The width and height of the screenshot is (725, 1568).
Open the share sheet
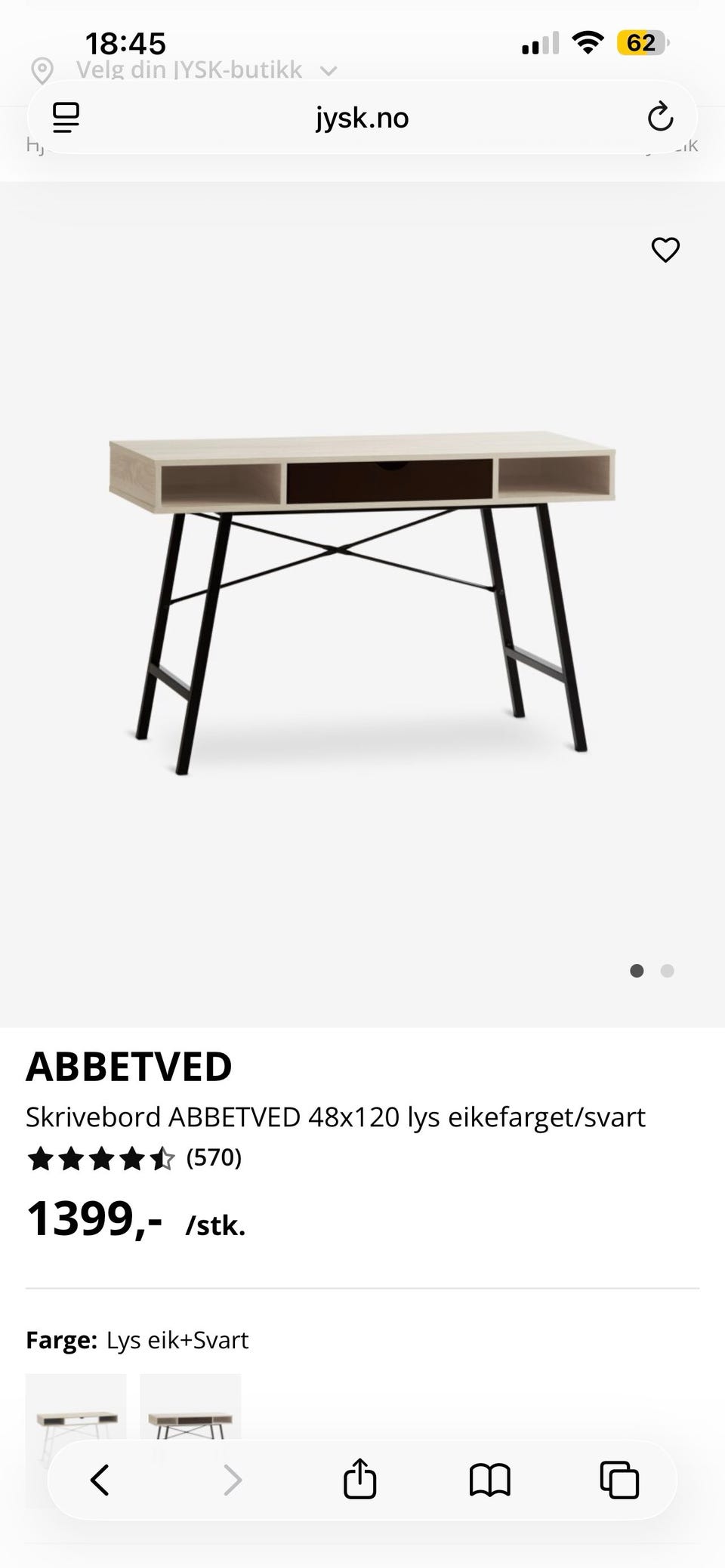point(359,1478)
